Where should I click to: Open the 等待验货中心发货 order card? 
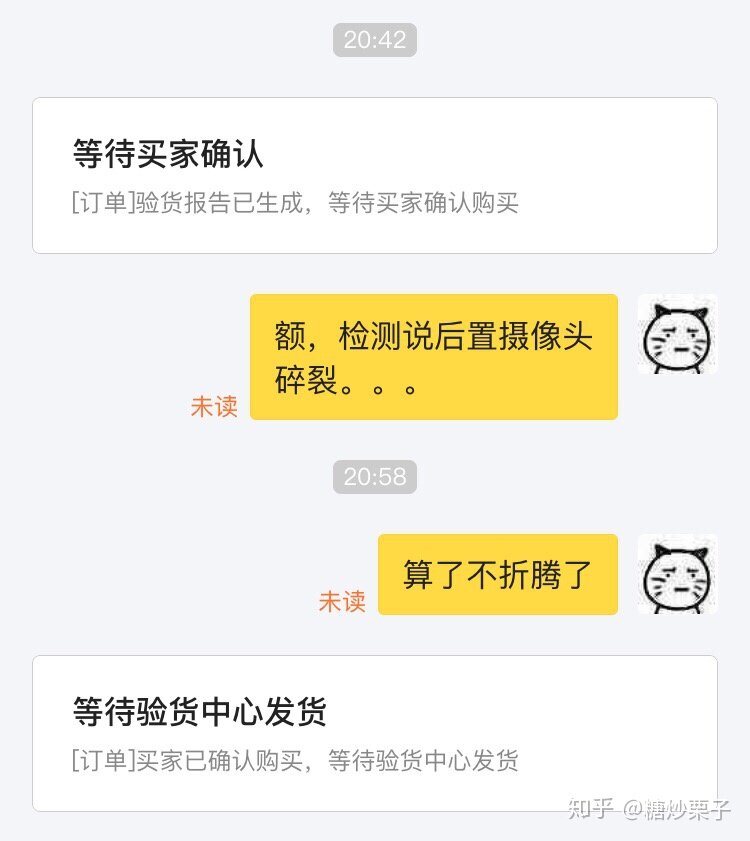(x=374, y=733)
